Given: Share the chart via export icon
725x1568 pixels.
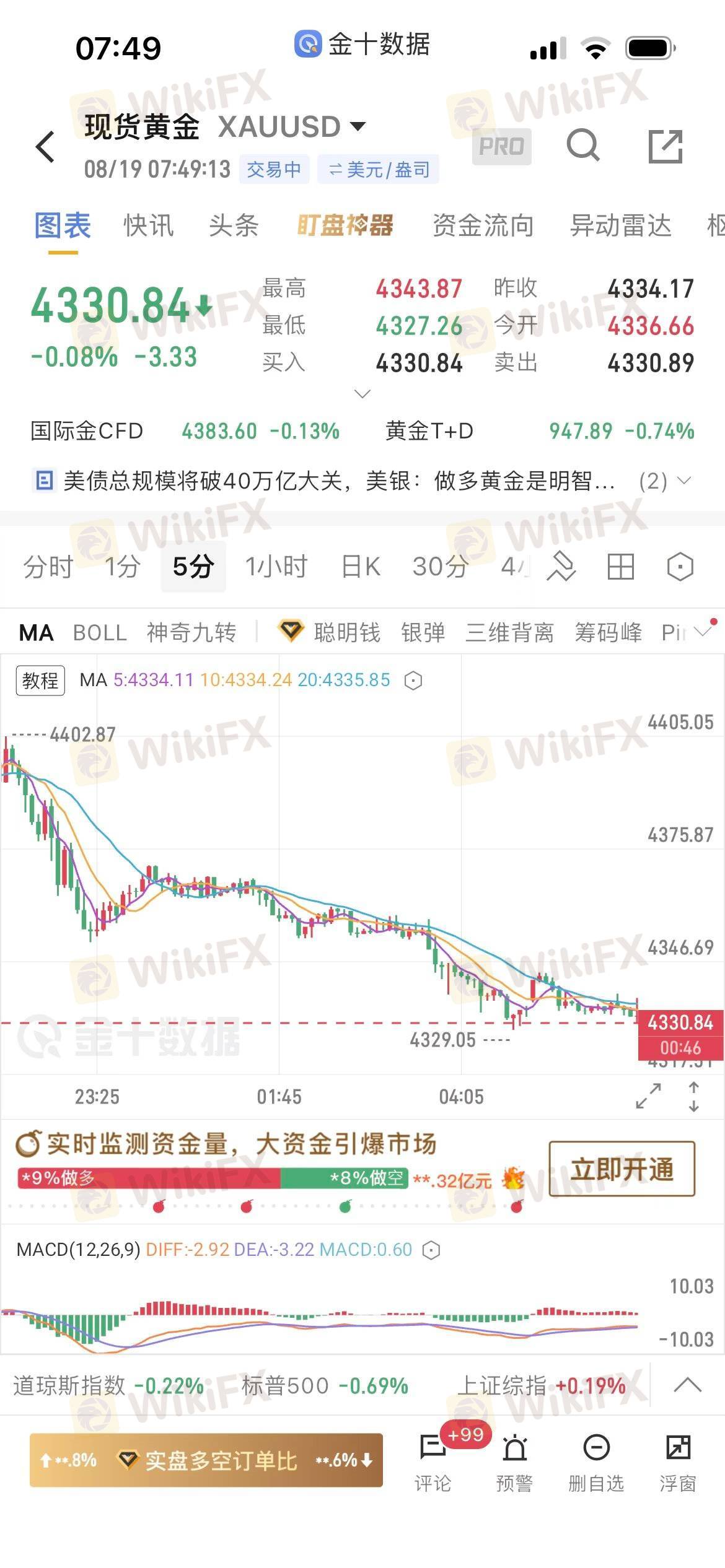Looking at the screenshot, I should [666, 147].
